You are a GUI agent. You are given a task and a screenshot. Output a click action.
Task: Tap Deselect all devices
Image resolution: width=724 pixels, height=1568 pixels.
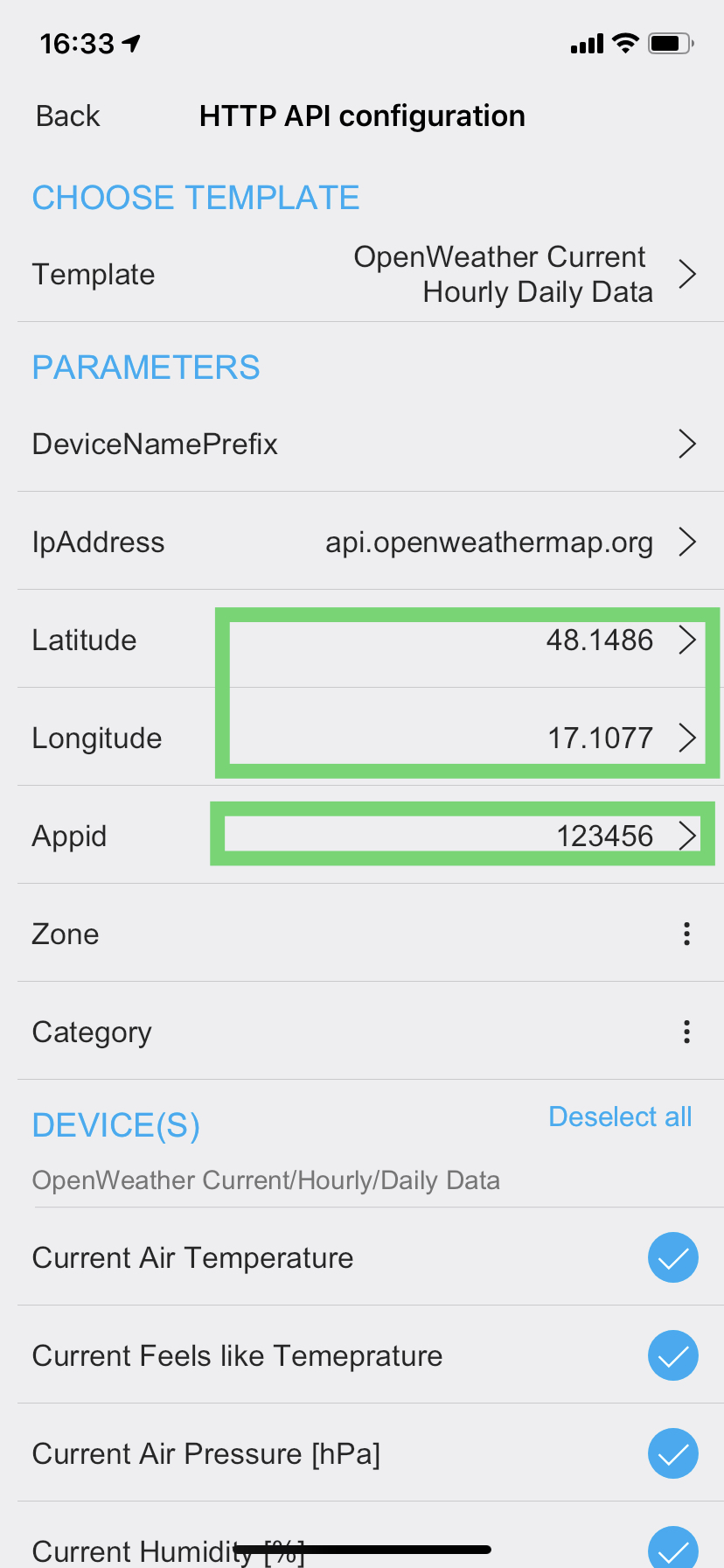tap(620, 1117)
